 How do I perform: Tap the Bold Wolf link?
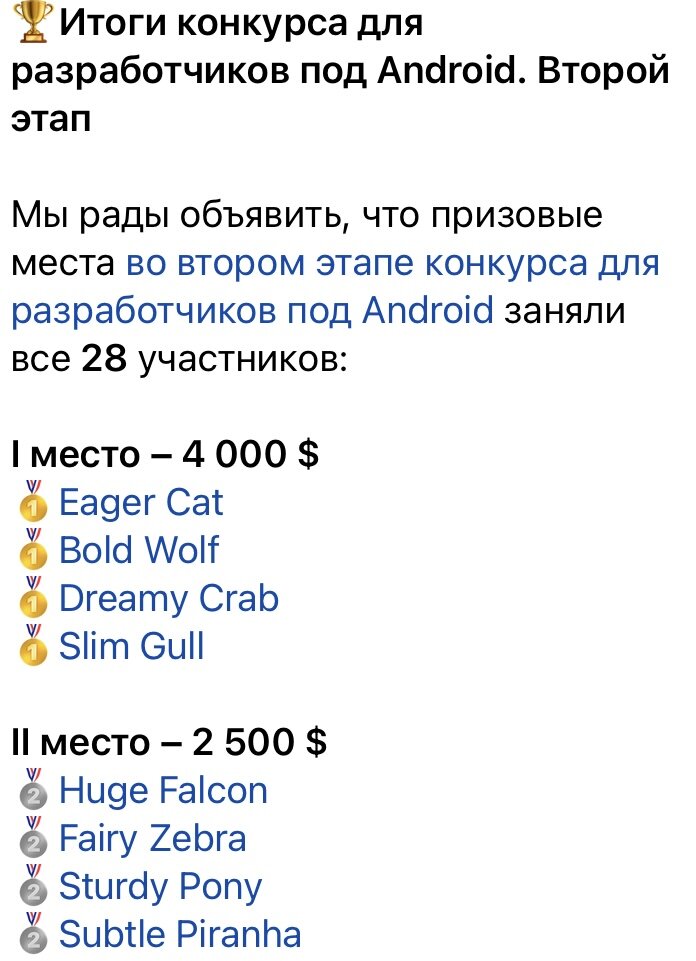click(138, 550)
